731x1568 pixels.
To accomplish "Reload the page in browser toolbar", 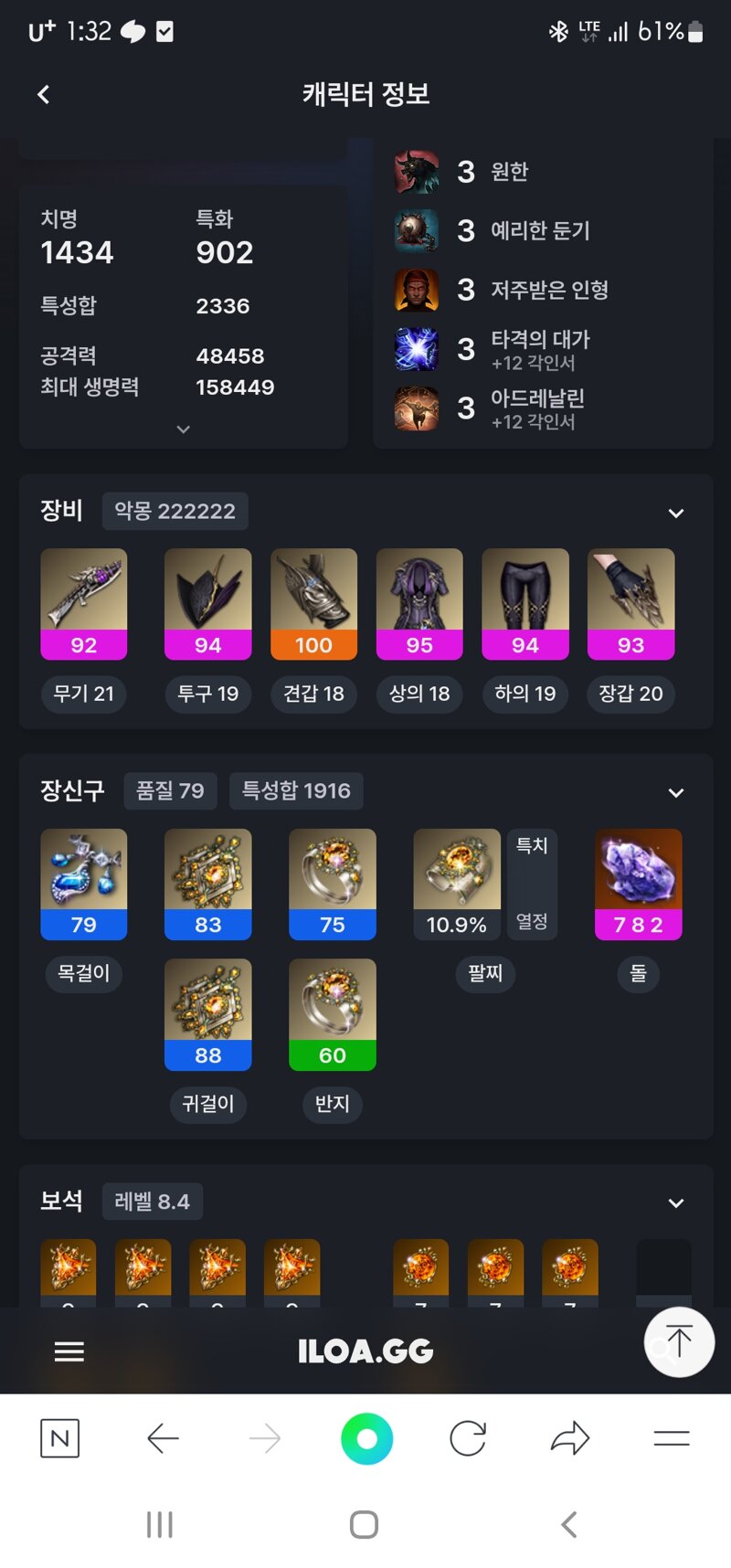I will click(x=468, y=1439).
